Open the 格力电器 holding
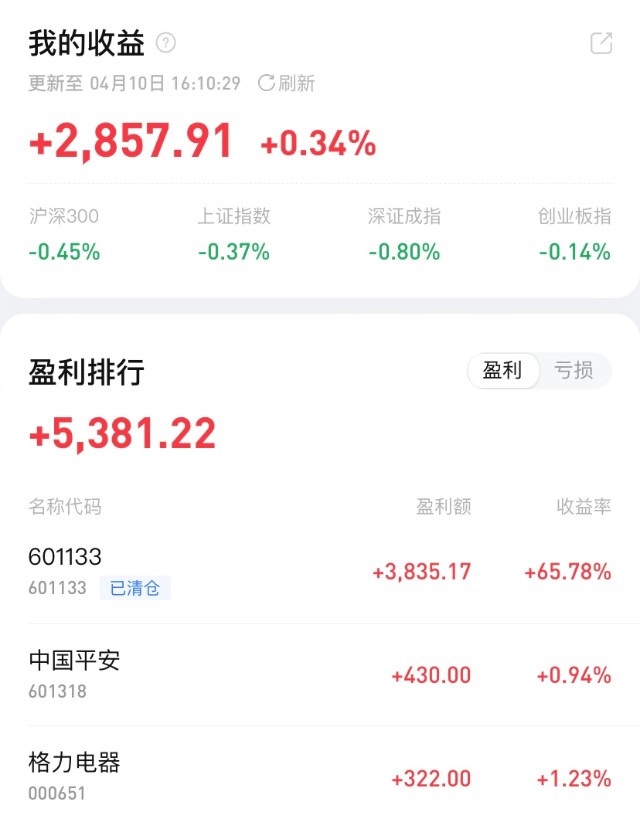Viewport: 640px width, 822px height. (x=319, y=777)
